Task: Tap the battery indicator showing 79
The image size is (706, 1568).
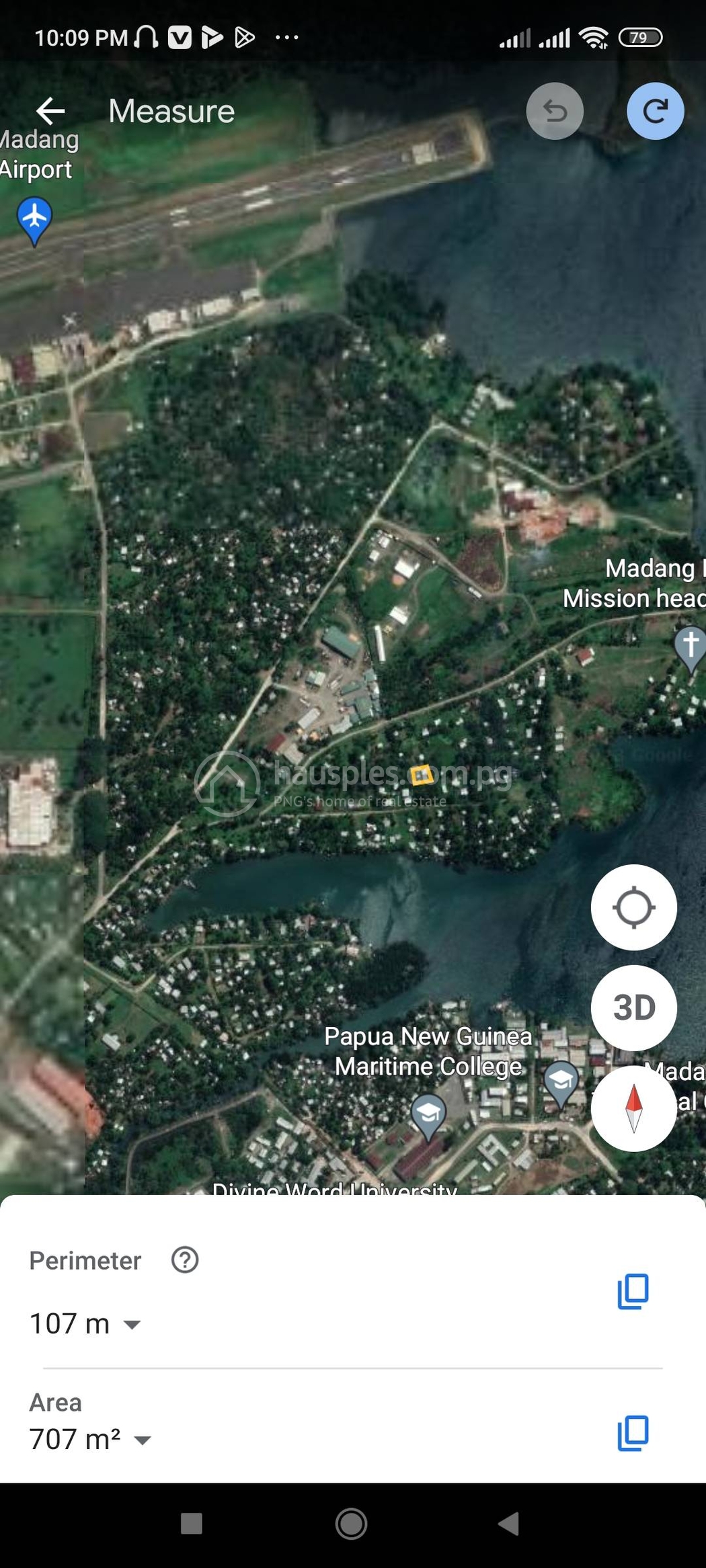Action: [x=641, y=38]
